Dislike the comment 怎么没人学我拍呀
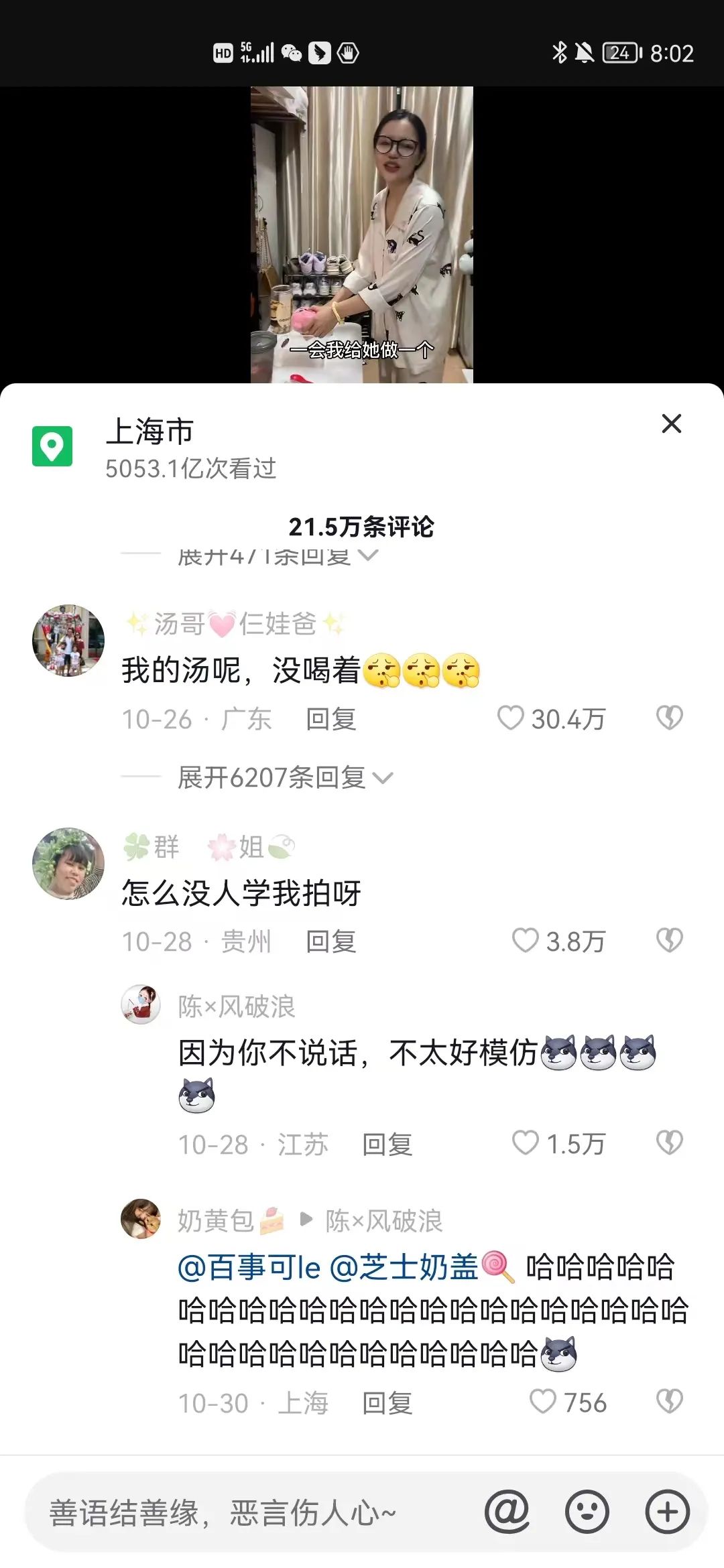This screenshot has height=1568, width=724. 669,941
